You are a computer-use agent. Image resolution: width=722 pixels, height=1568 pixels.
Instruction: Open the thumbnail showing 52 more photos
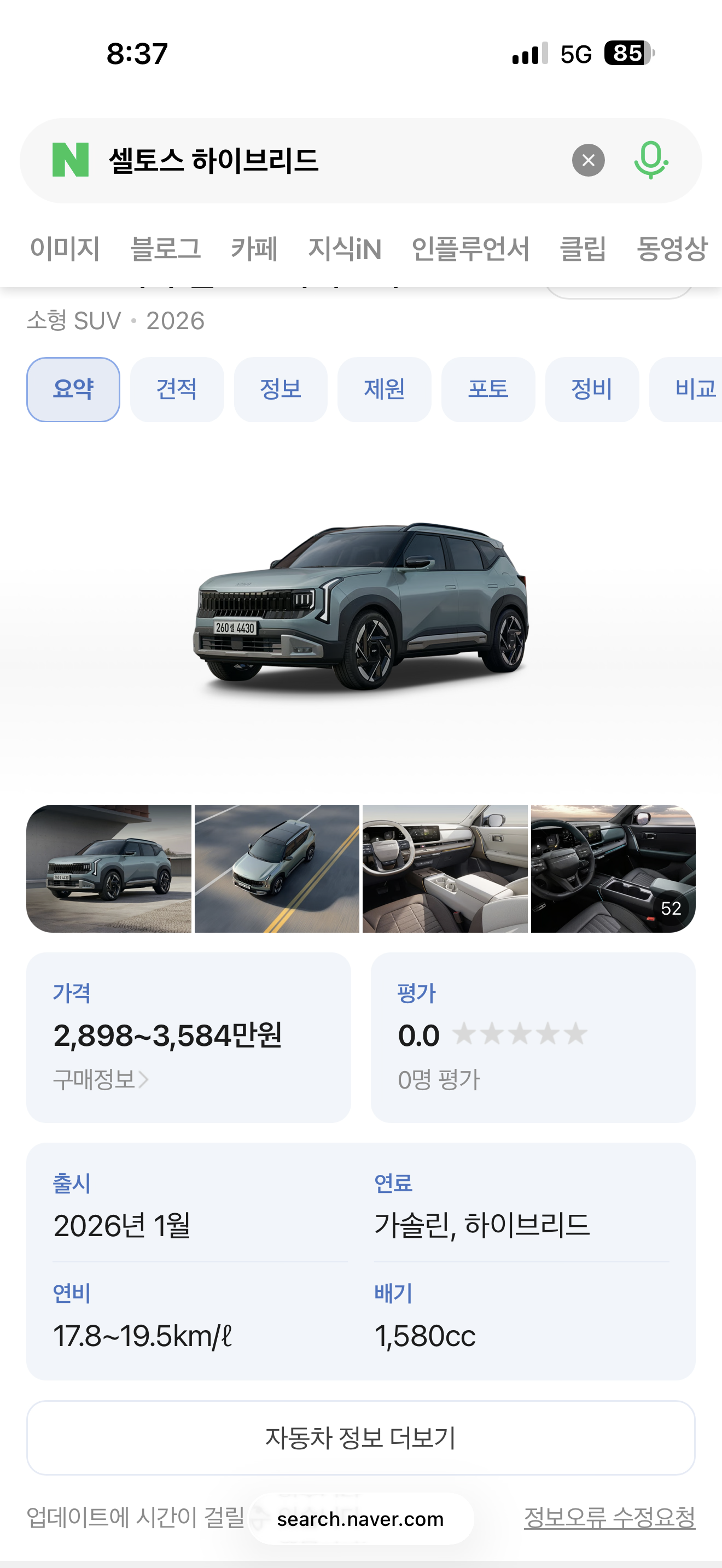(x=613, y=869)
